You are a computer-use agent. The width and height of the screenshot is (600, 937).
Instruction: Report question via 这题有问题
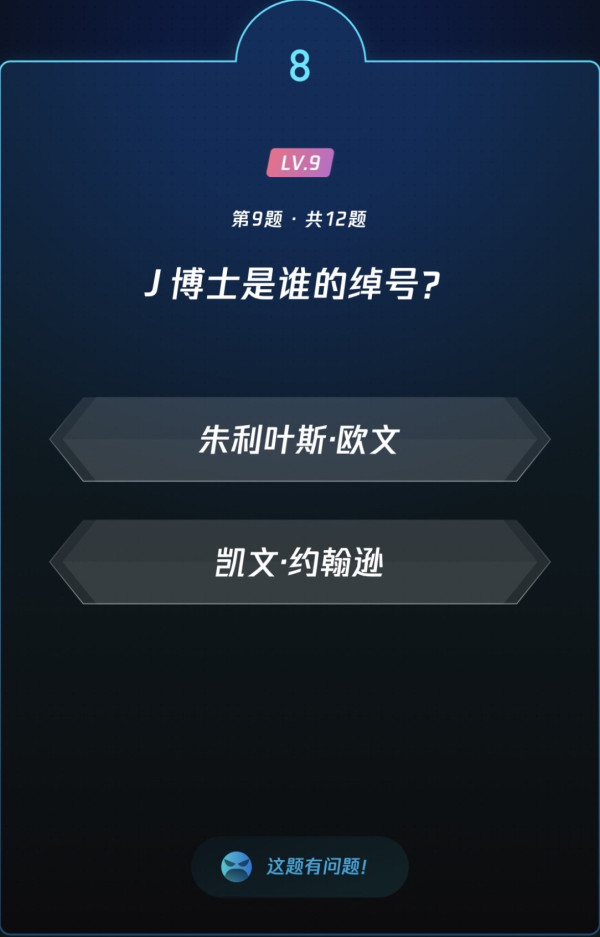(300, 866)
